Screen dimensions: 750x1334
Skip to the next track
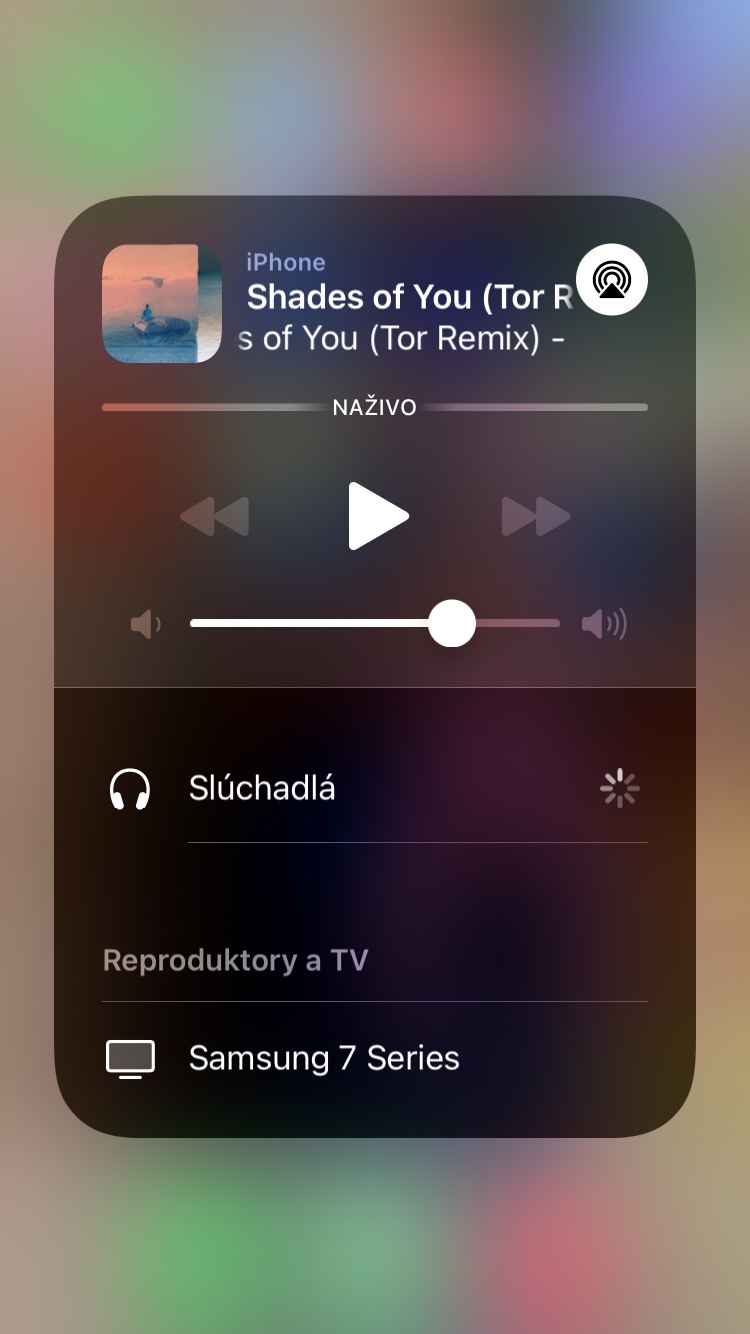(x=536, y=517)
